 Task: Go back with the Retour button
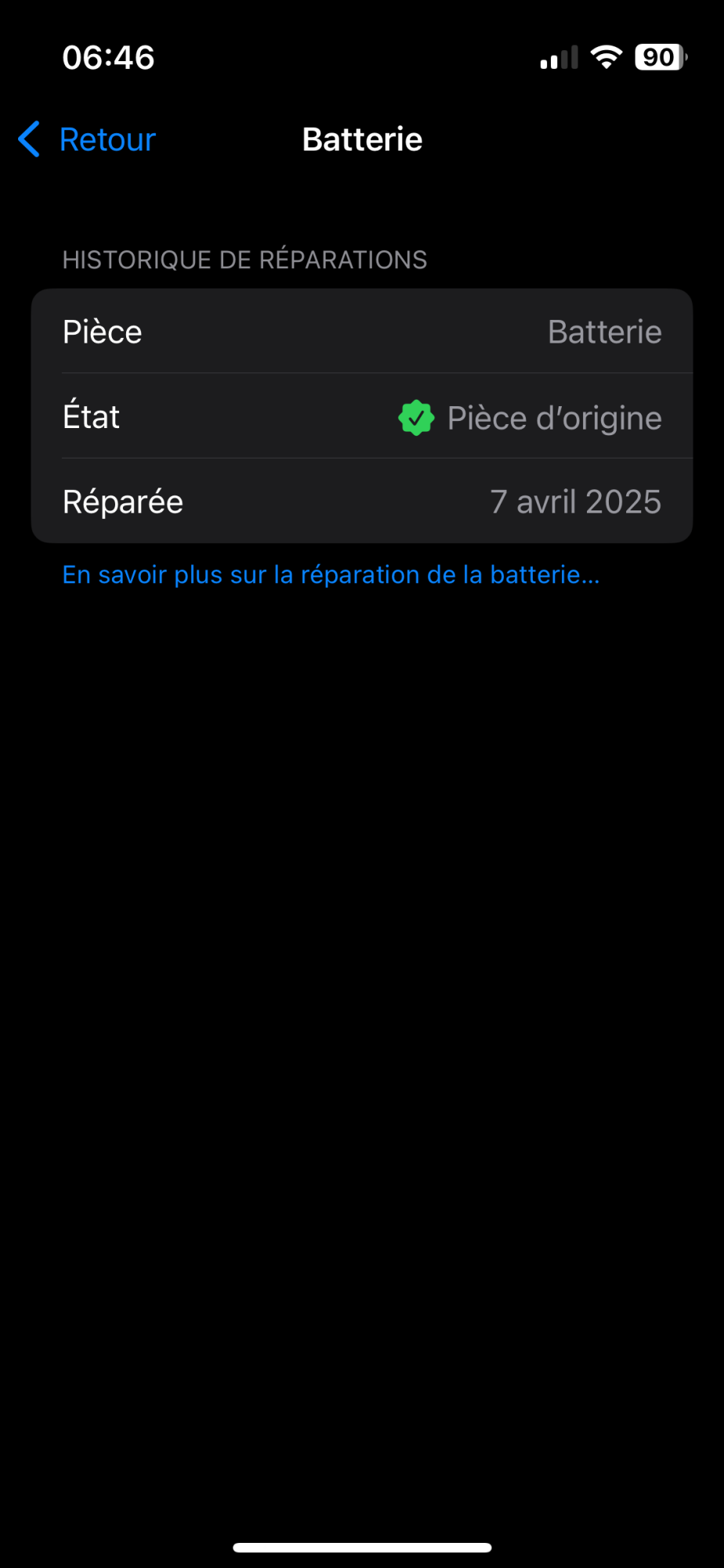pyautogui.click(x=88, y=140)
